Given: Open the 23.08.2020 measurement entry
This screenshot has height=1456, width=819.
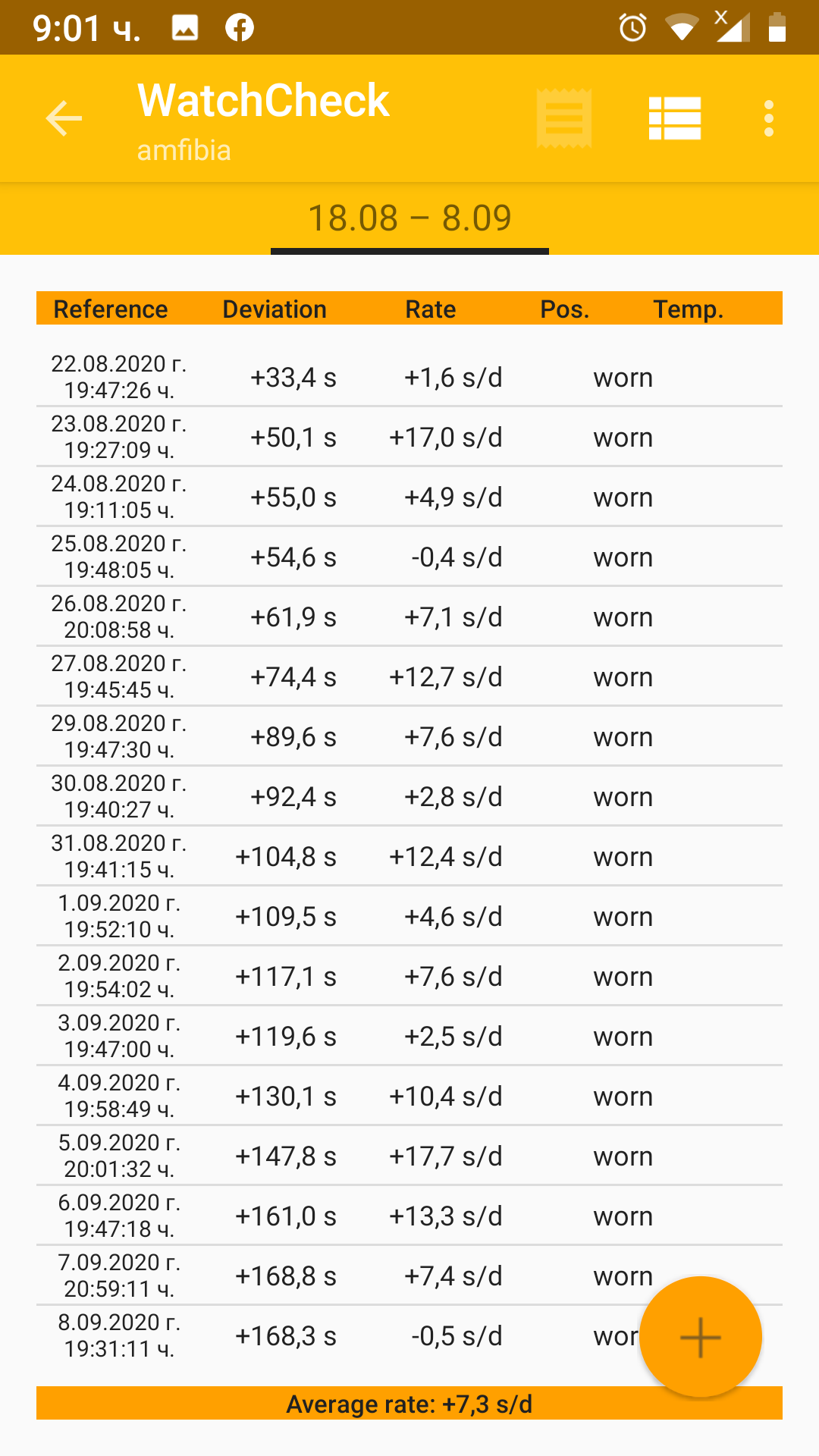Looking at the screenshot, I should (x=409, y=437).
